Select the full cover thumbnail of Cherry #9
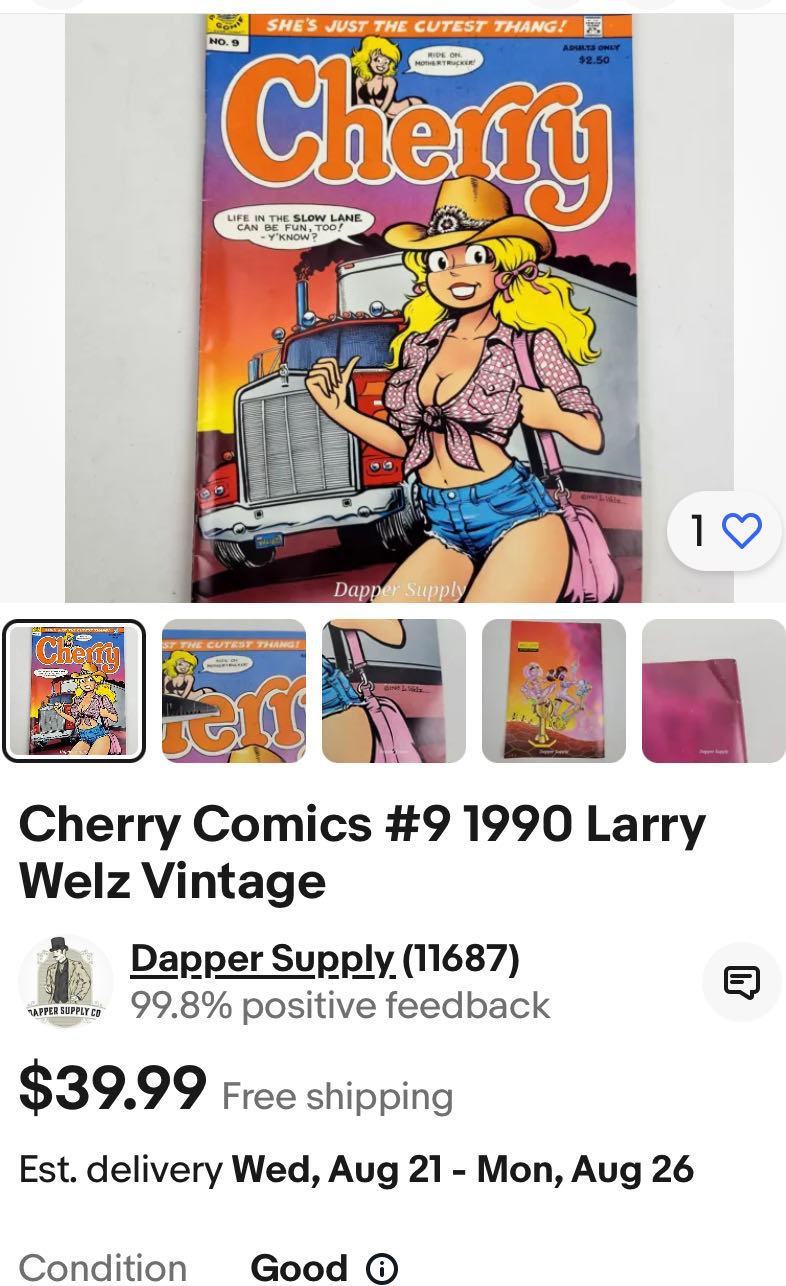The width and height of the screenshot is (786, 1286). (73, 690)
